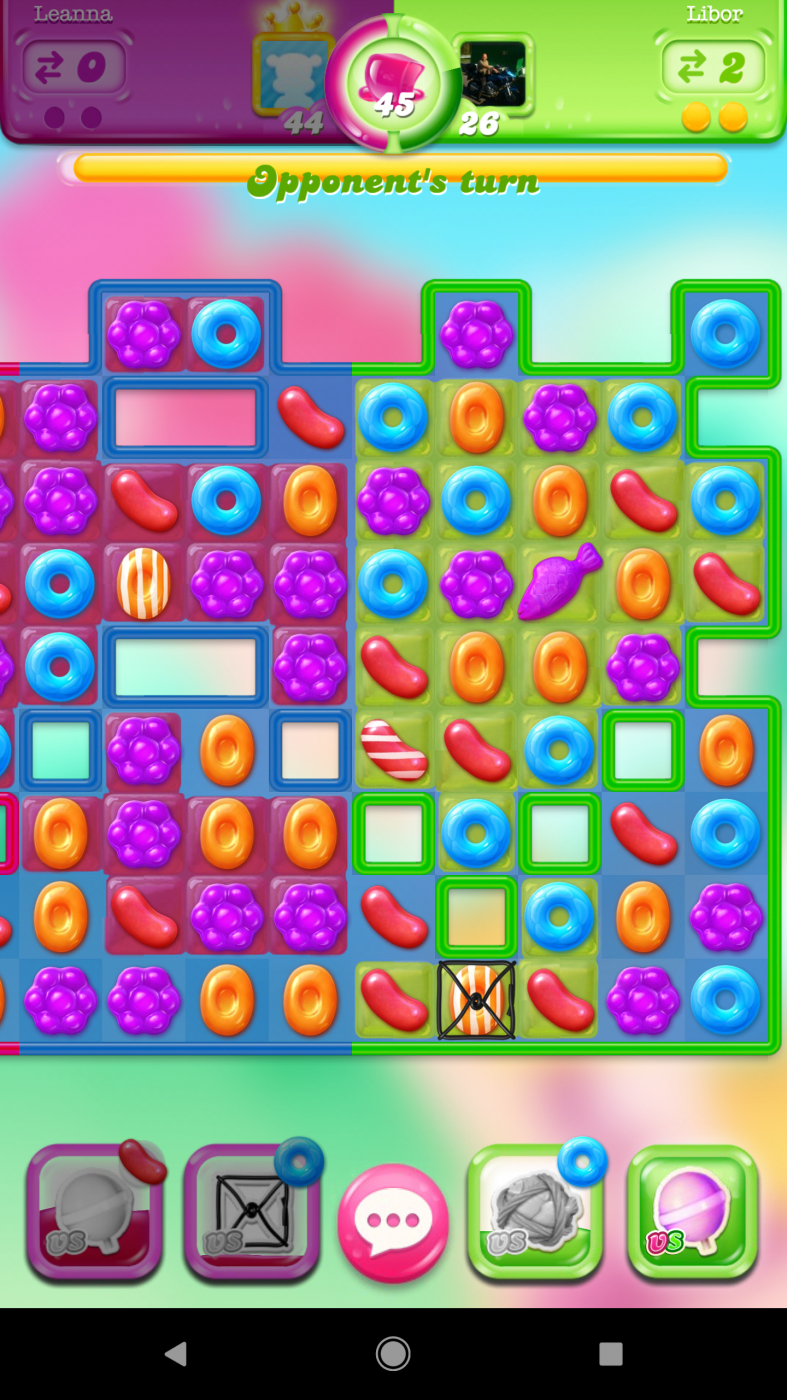
Task: Tap the purple fish candy
Action: pos(559,582)
